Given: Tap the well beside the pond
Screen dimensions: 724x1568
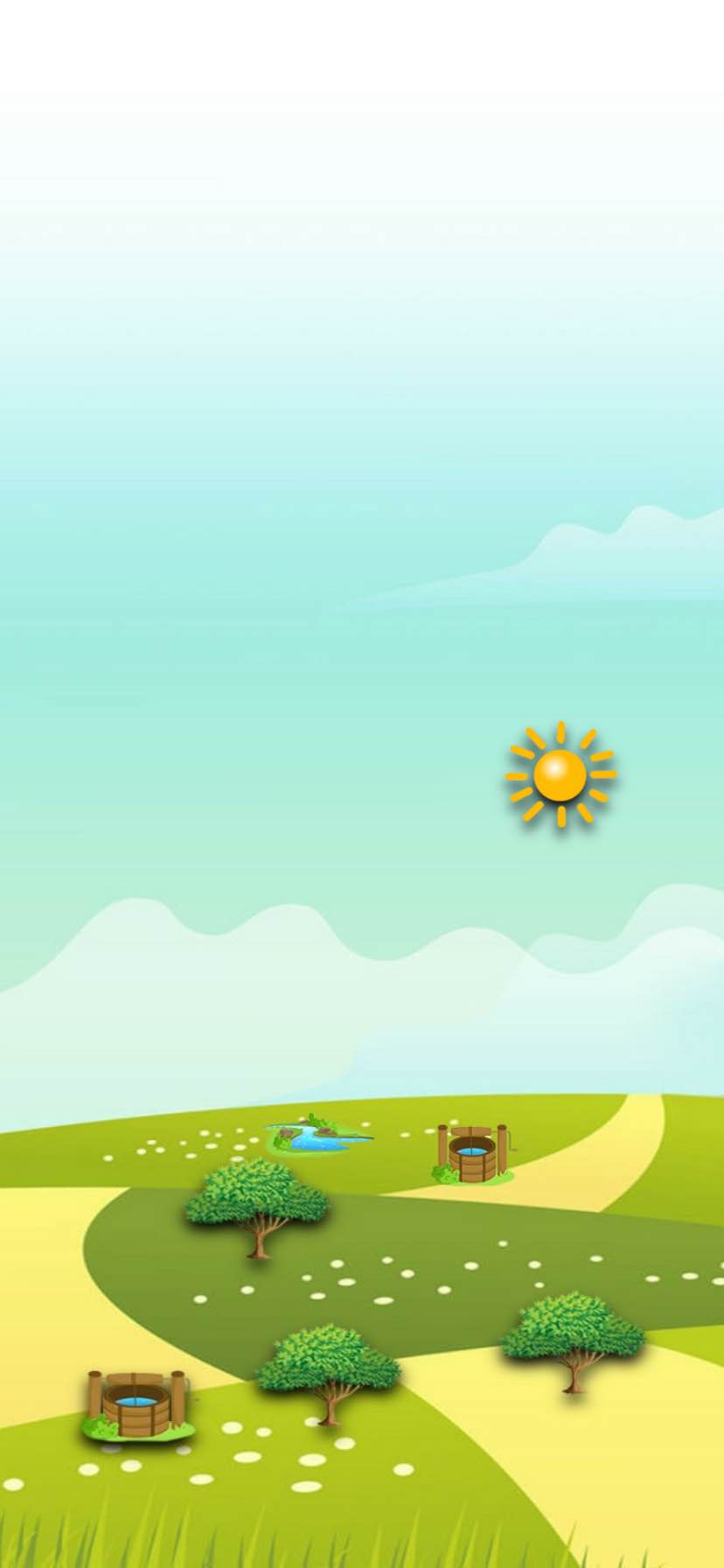Looking at the screenshot, I should pos(472,1154).
